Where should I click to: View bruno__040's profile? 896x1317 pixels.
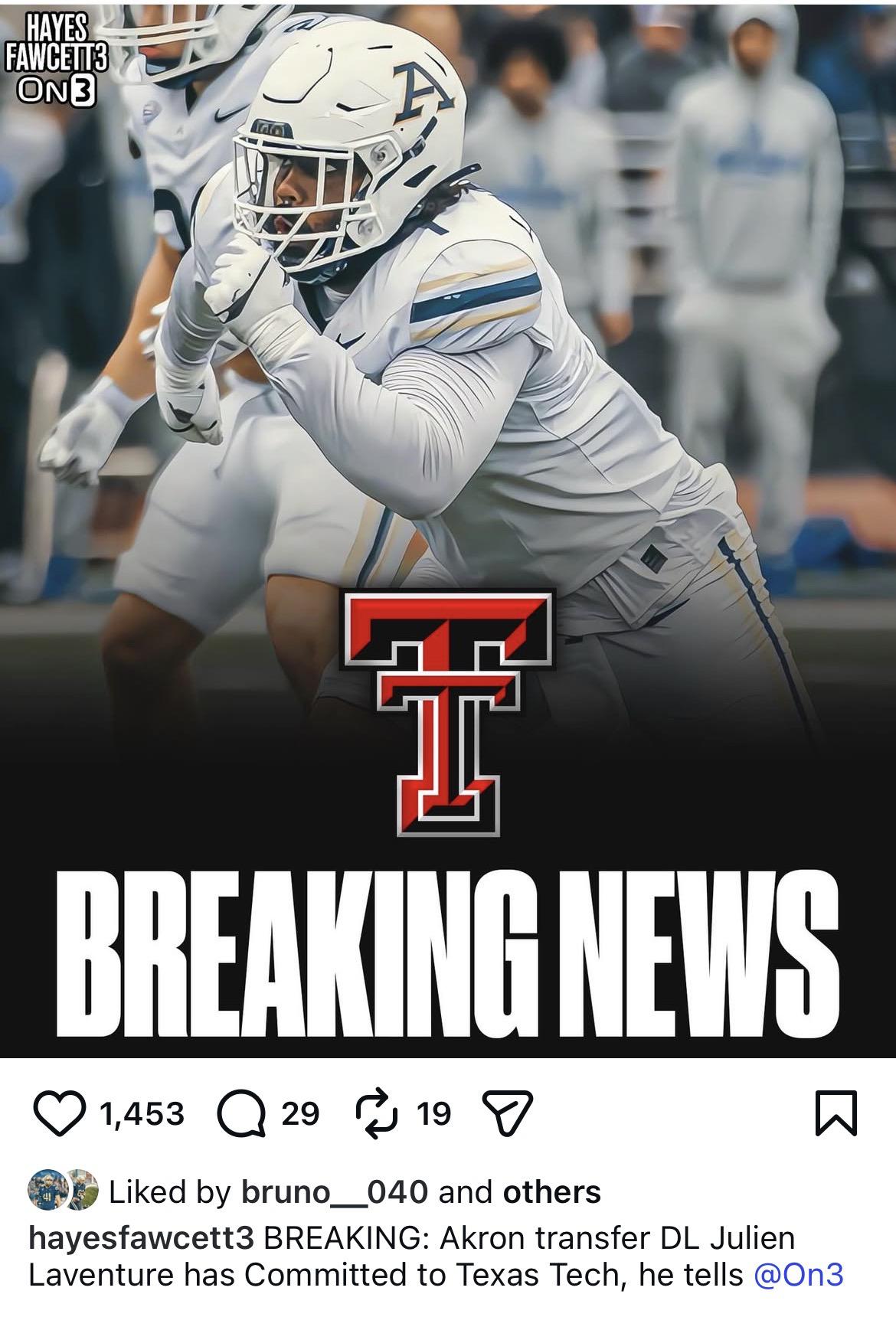pyautogui.click(x=334, y=1191)
